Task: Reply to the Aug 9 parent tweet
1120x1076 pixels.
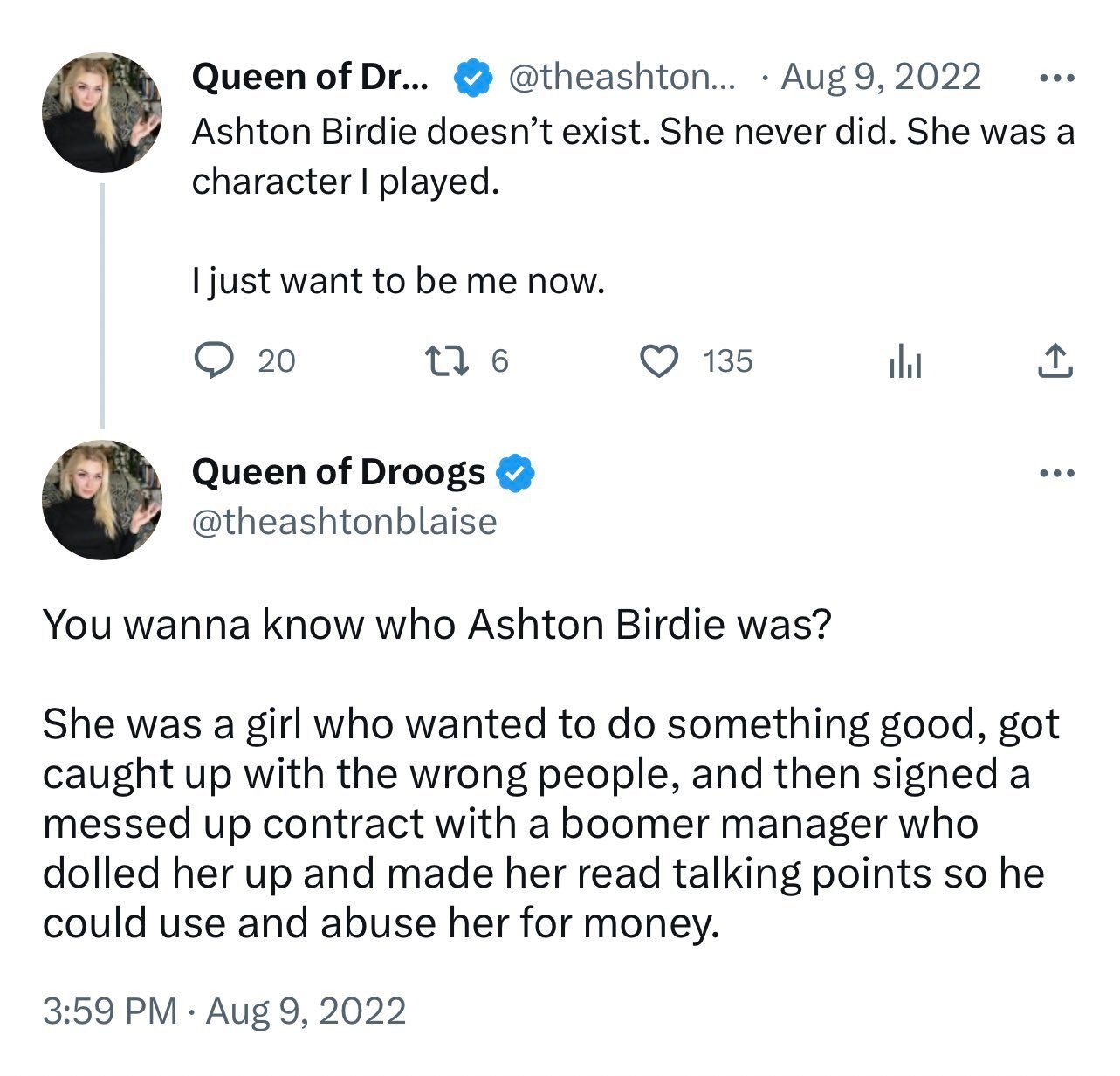Action: point(210,360)
